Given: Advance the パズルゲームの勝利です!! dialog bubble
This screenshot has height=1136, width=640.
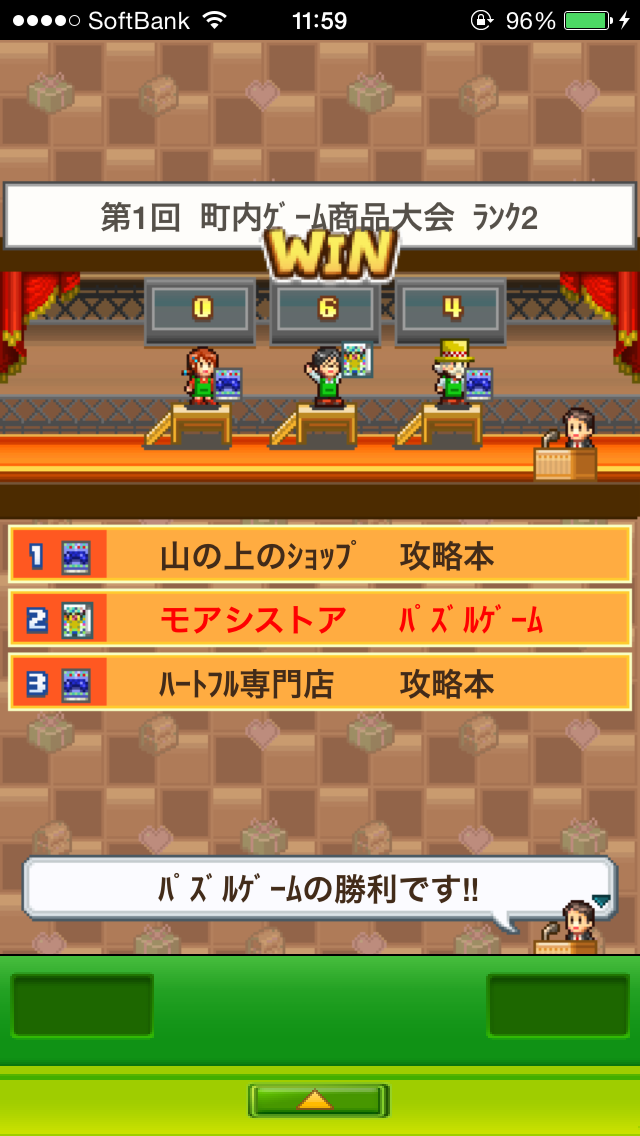Looking at the screenshot, I should (319, 889).
